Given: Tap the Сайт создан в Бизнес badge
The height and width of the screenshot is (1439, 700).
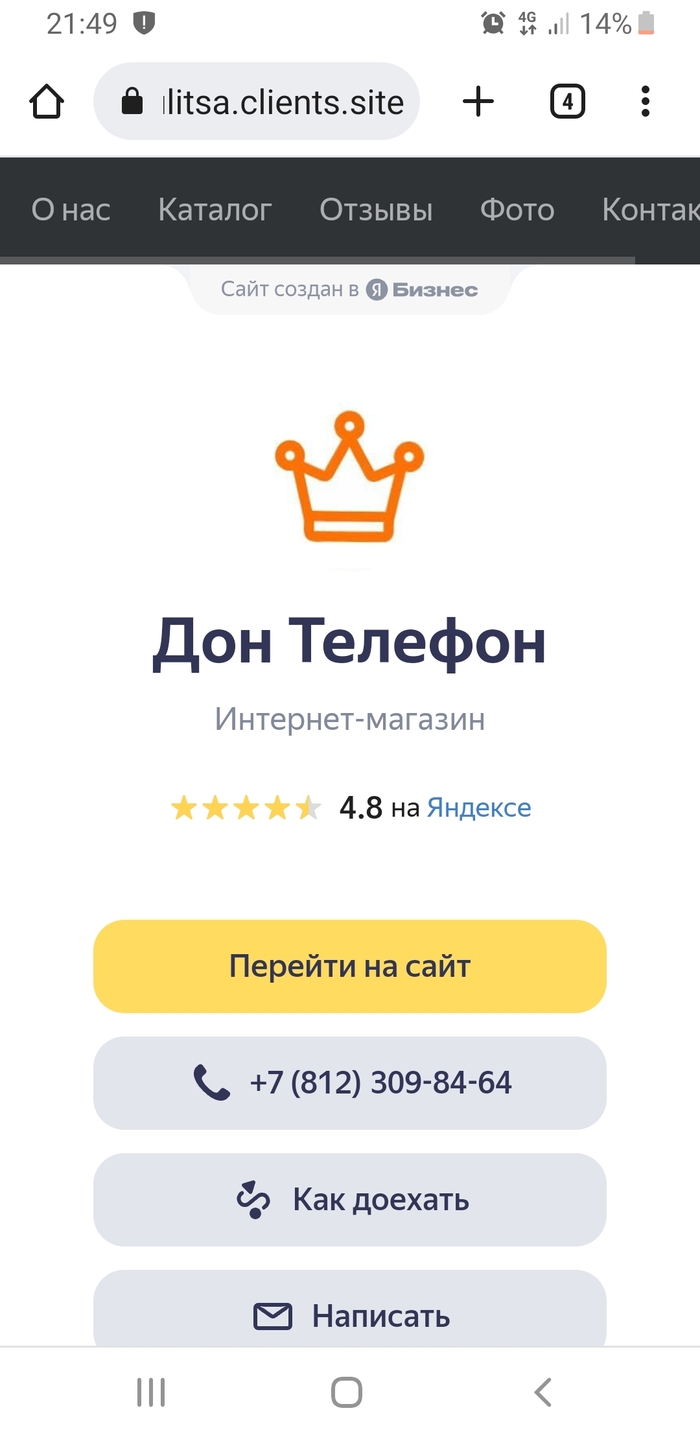Looking at the screenshot, I should point(350,290).
